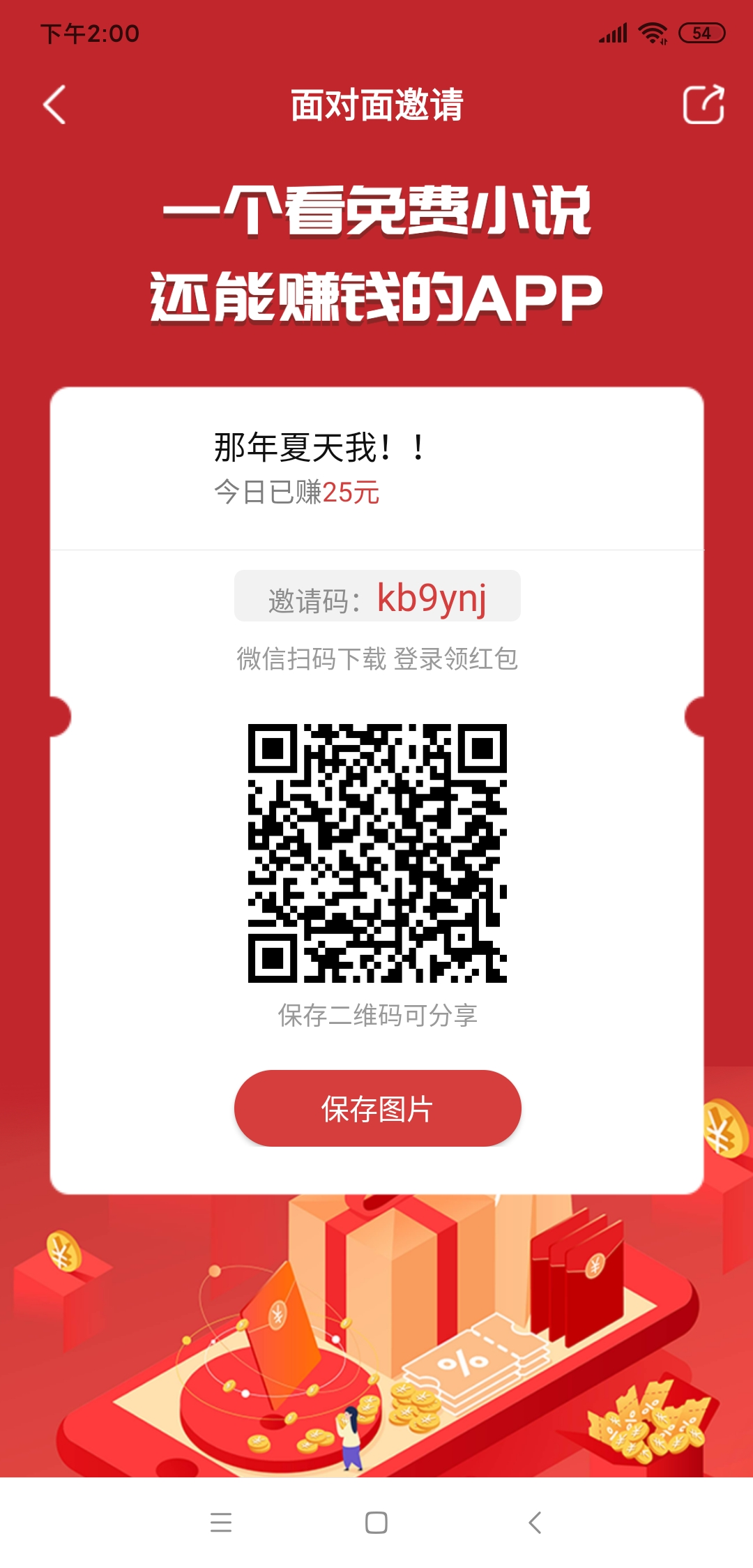Open recent apps from the navigation bar

pos(221,1522)
